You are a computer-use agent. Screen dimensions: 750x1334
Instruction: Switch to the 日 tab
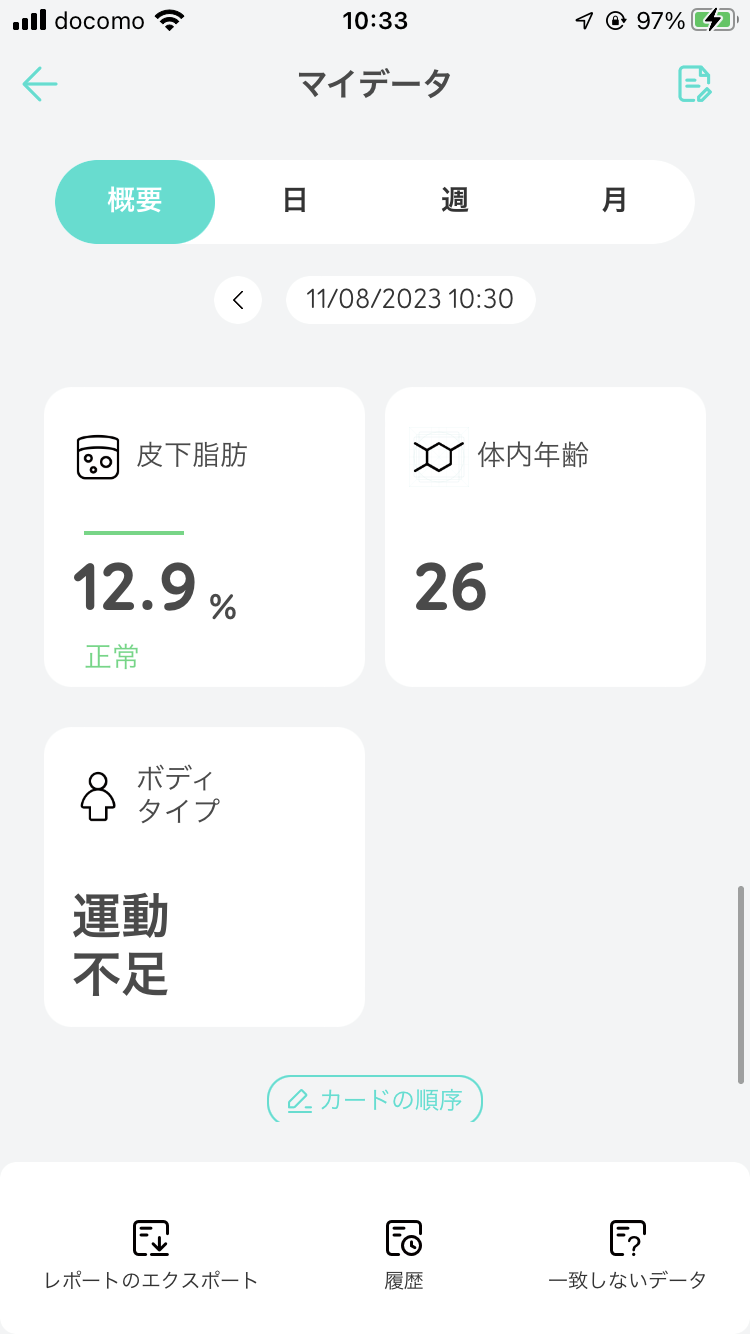[x=294, y=201]
